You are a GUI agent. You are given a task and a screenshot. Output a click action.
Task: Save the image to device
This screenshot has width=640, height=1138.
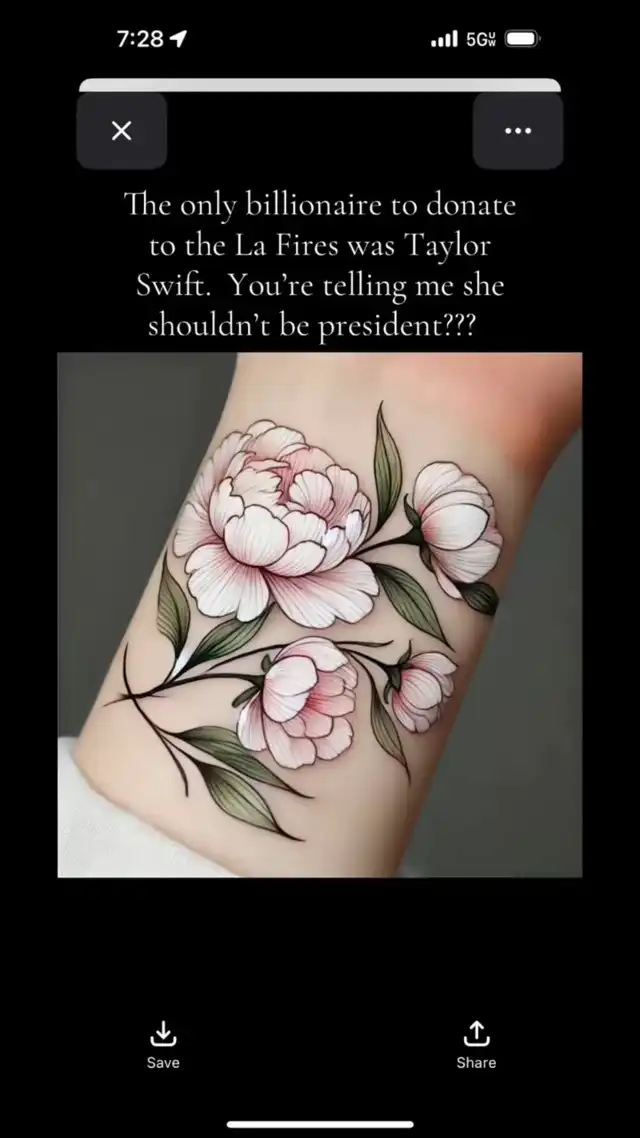(162, 1044)
